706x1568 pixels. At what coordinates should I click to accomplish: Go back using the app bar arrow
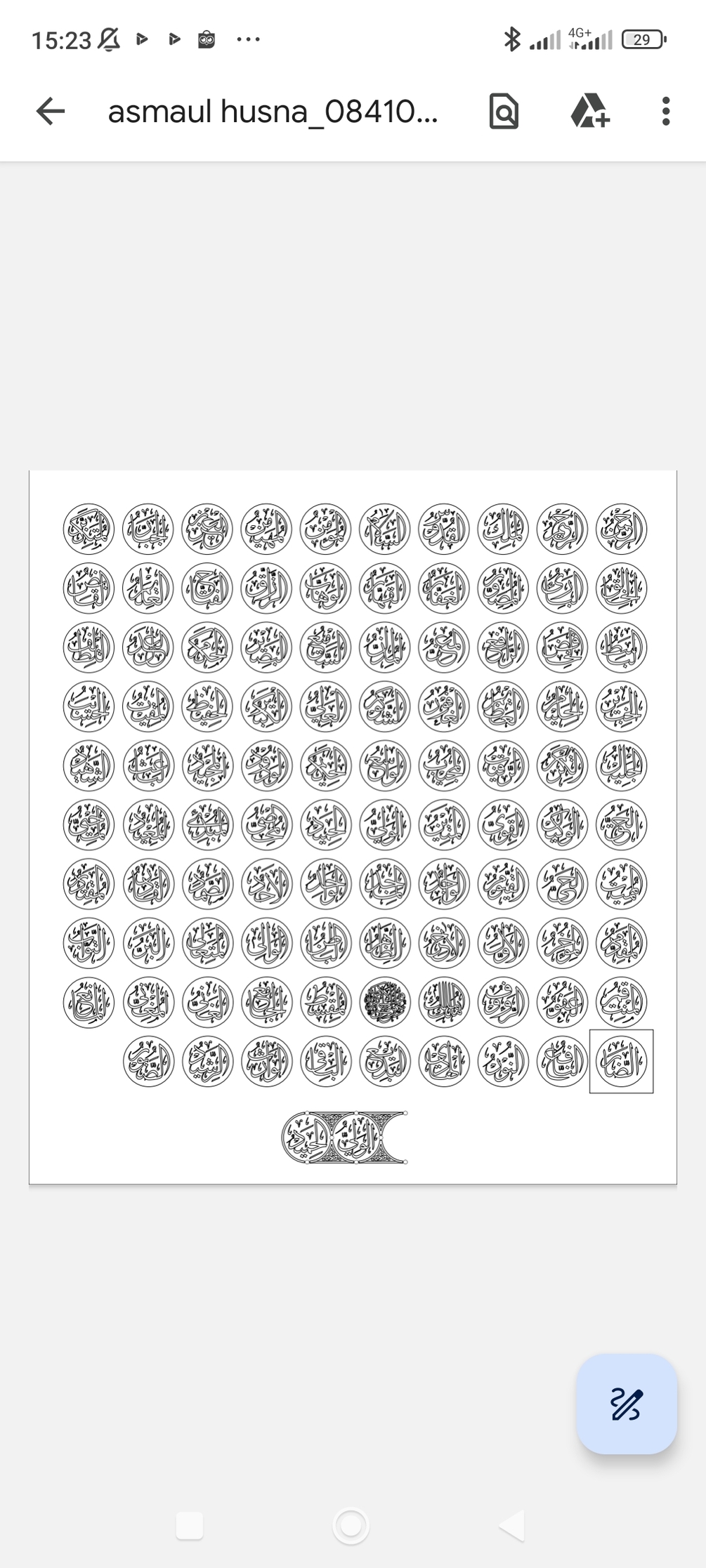coord(51,111)
